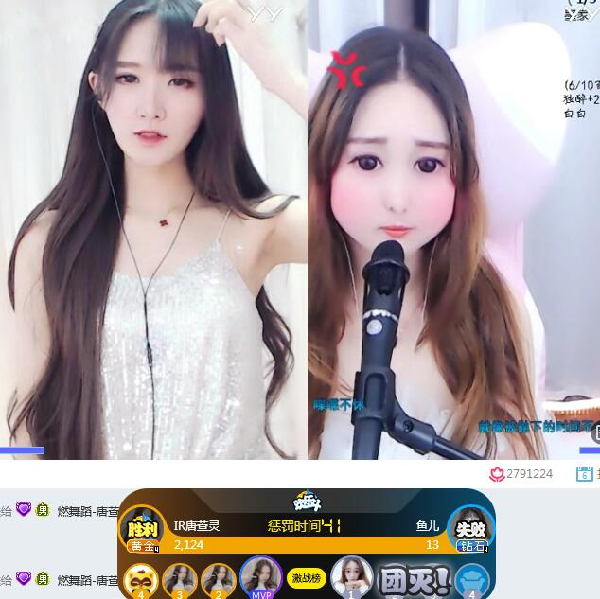The height and width of the screenshot is (599, 600).
Task: Open the 激战榜 battle ranking
Action: click(x=307, y=577)
